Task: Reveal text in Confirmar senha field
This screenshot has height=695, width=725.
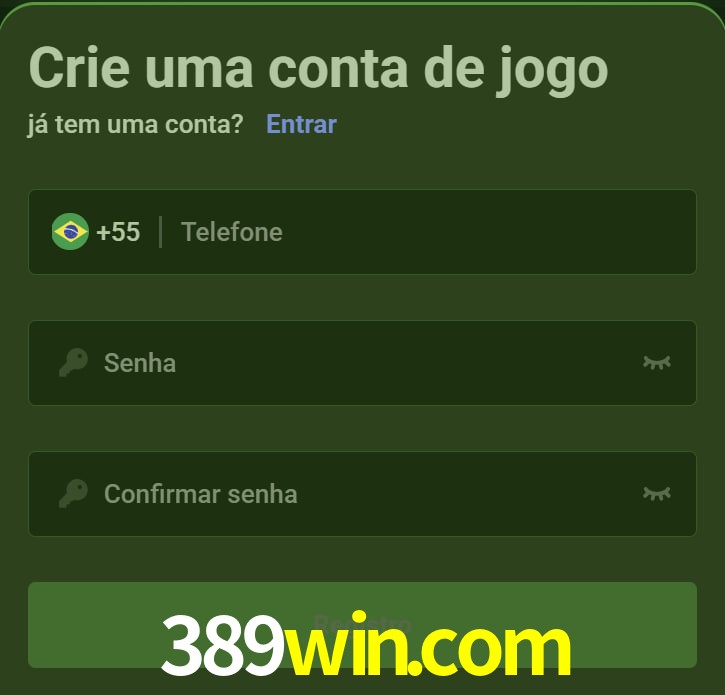Action: tap(656, 494)
